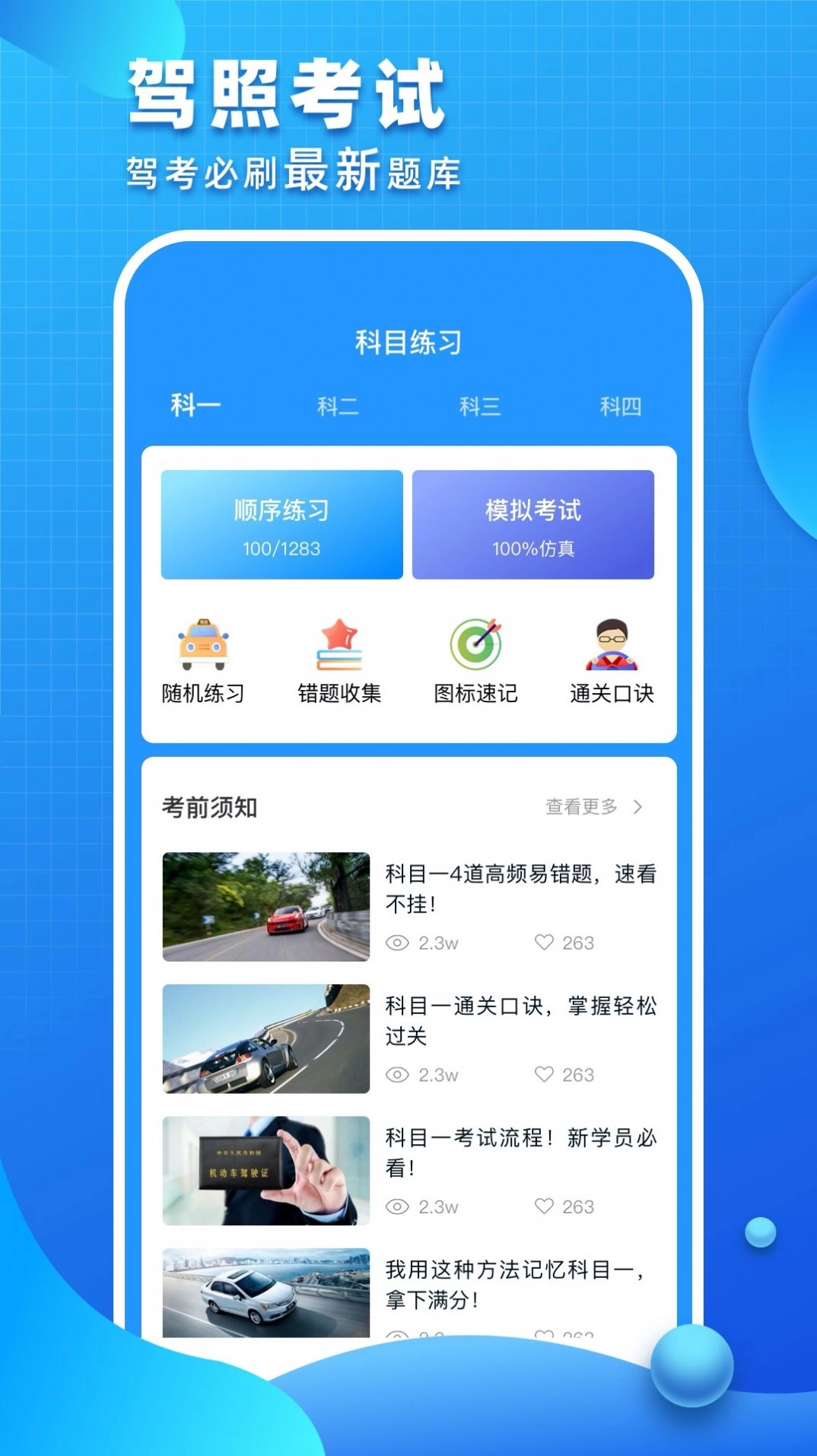The width and height of the screenshot is (817, 1456).
Task: Tap the 图标速记 target icon
Action: point(475,645)
